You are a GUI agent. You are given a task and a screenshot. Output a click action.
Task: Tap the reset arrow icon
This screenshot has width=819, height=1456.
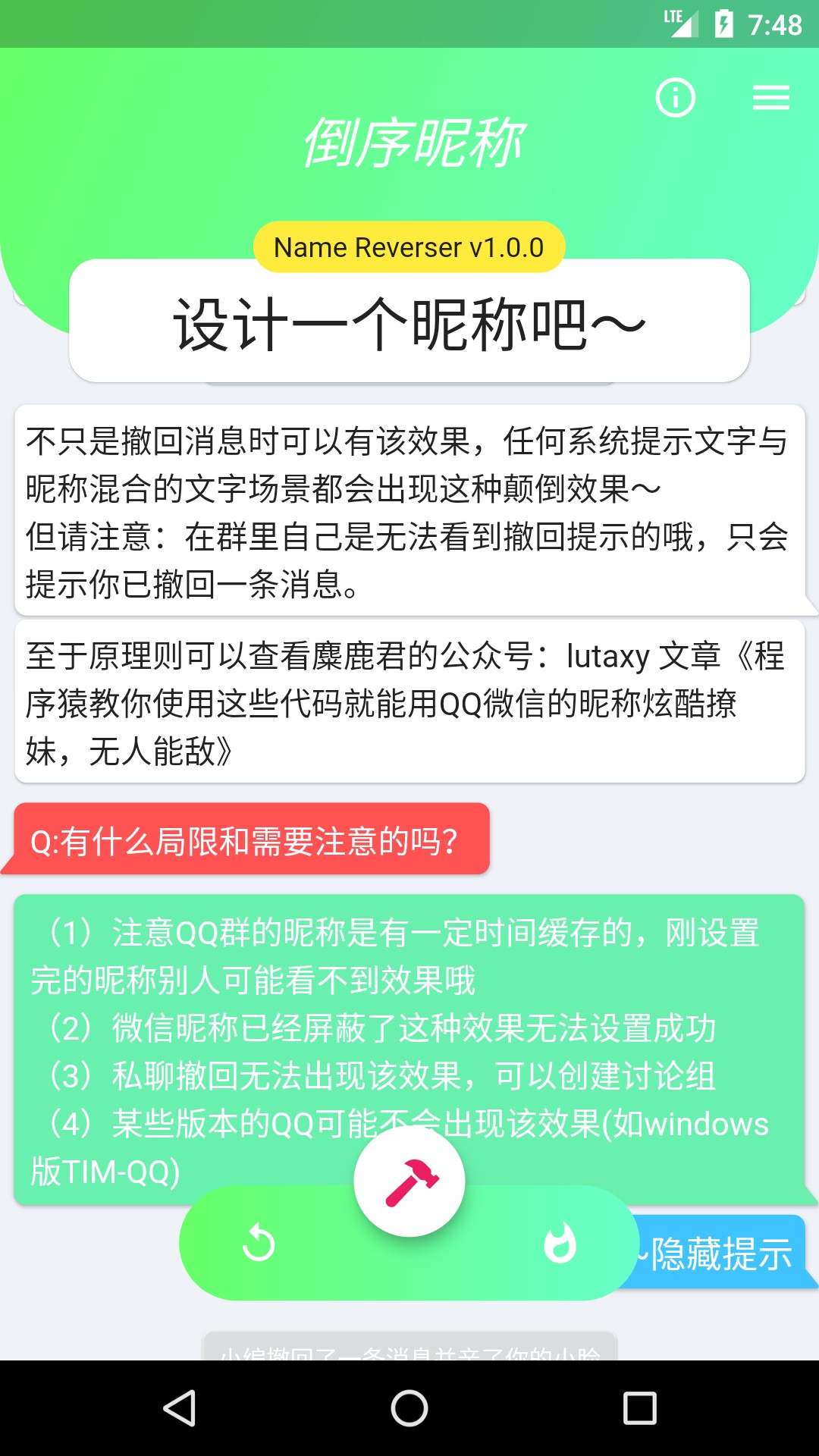[x=259, y=1244]
